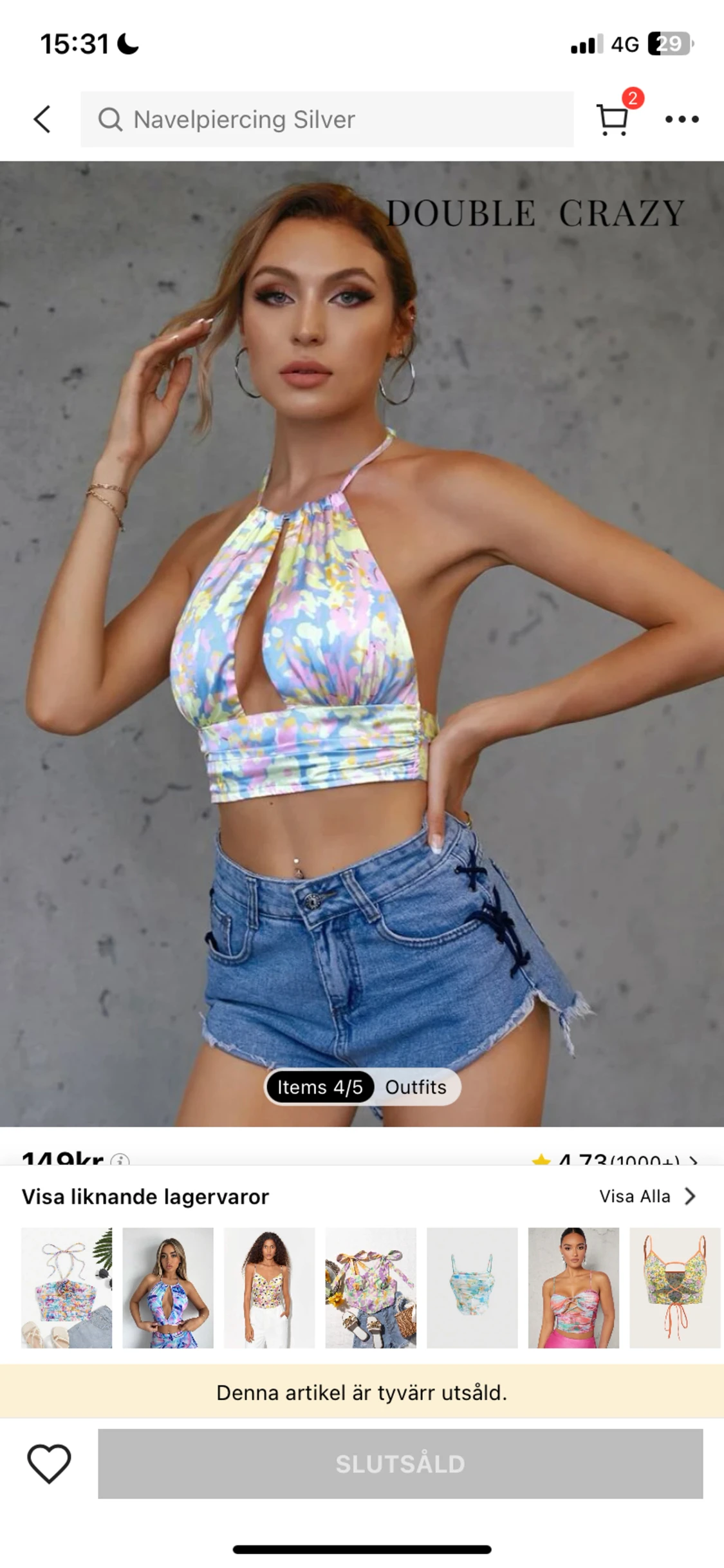The height and width of the screenshot is (1568, 724).
Task: View the orange lace-up floral top
Action: 674,1288
